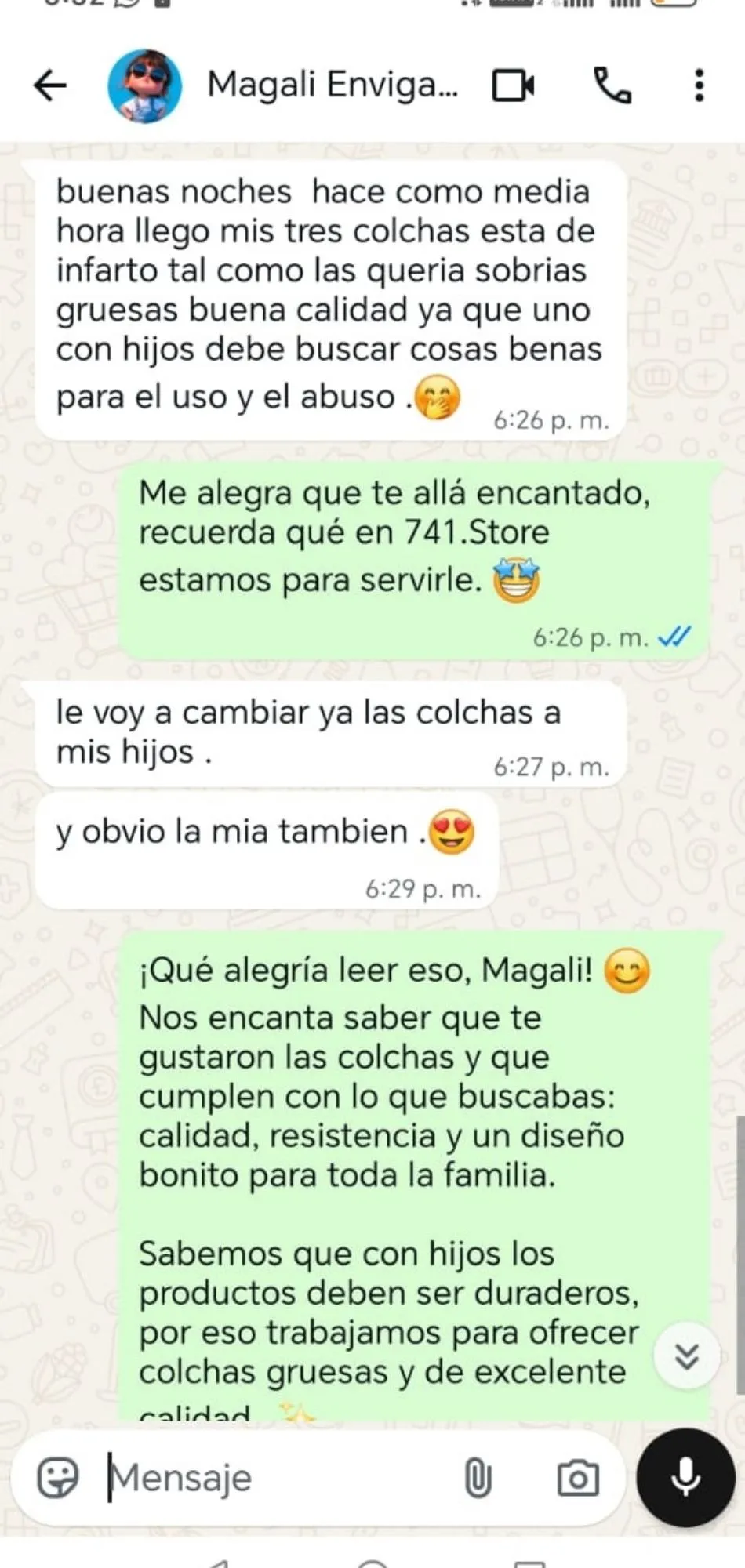Jump to latest messages with down arrows

click(x=687, y=1356)
